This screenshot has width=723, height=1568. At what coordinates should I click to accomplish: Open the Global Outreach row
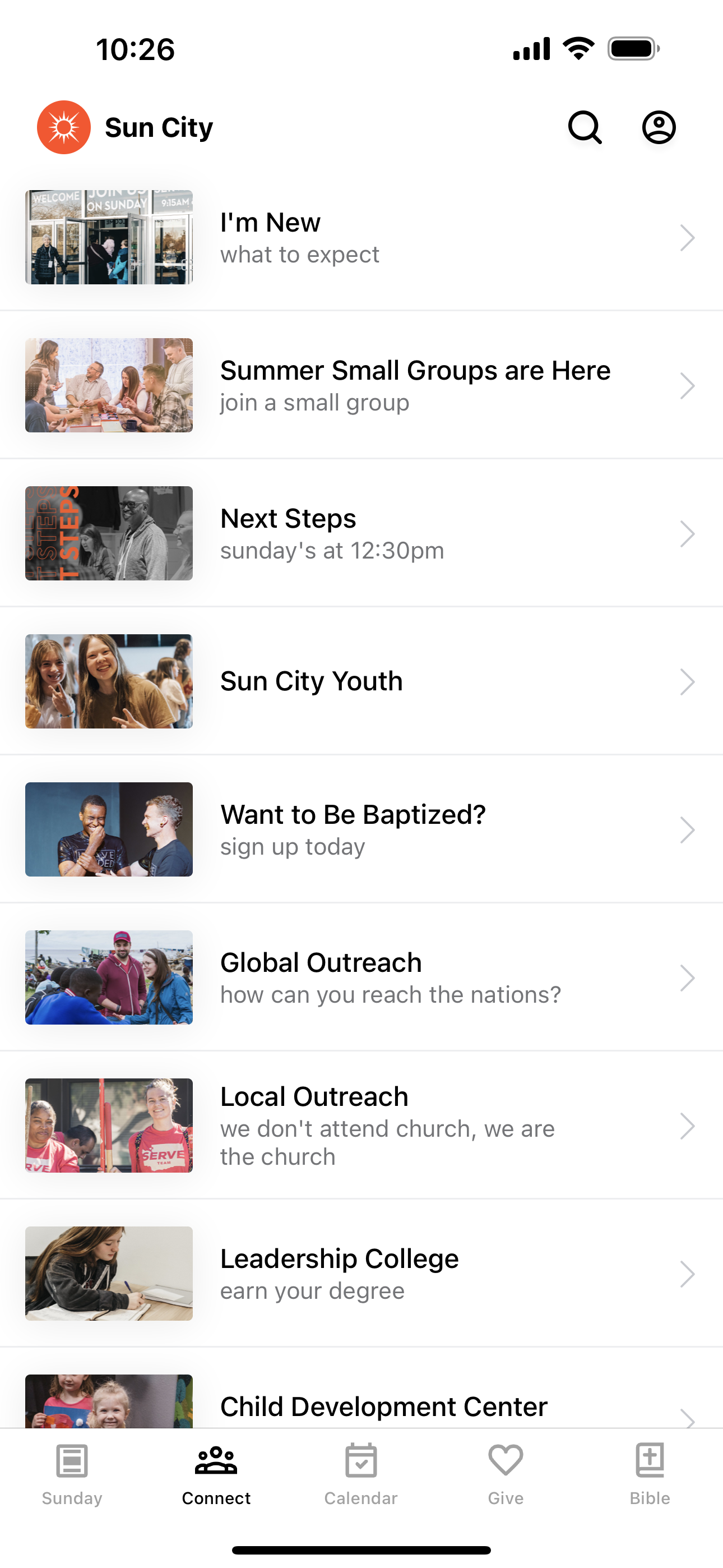pyautogui.click(x=361, y=977)
